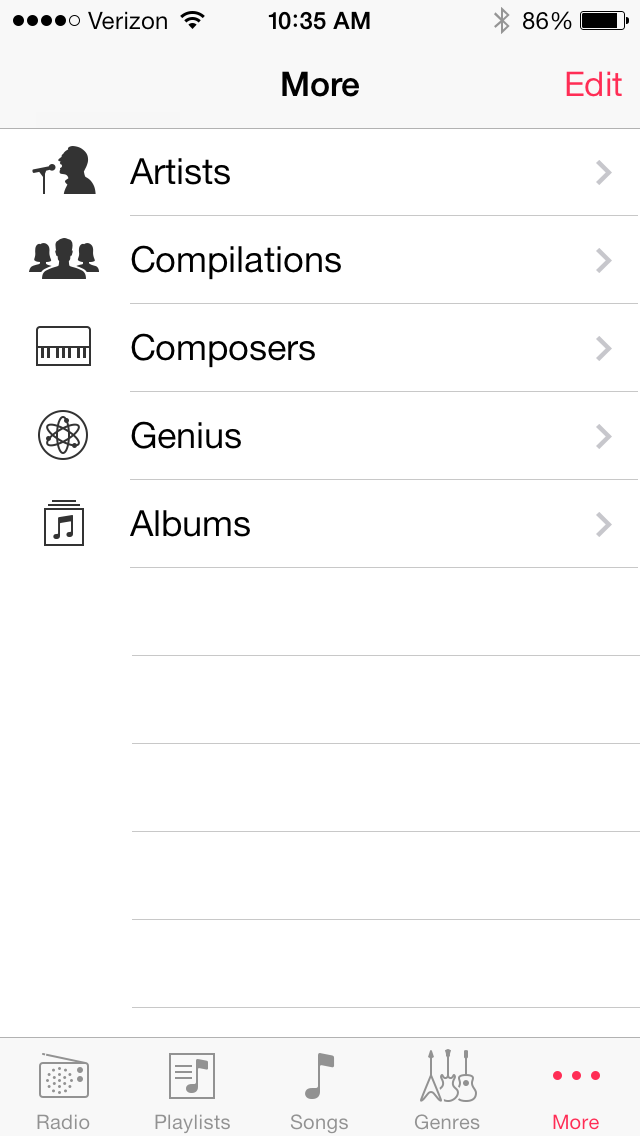This screenshot has width=640, height=1136.
Task: Open the Artists list
Action: coord(320,172)
